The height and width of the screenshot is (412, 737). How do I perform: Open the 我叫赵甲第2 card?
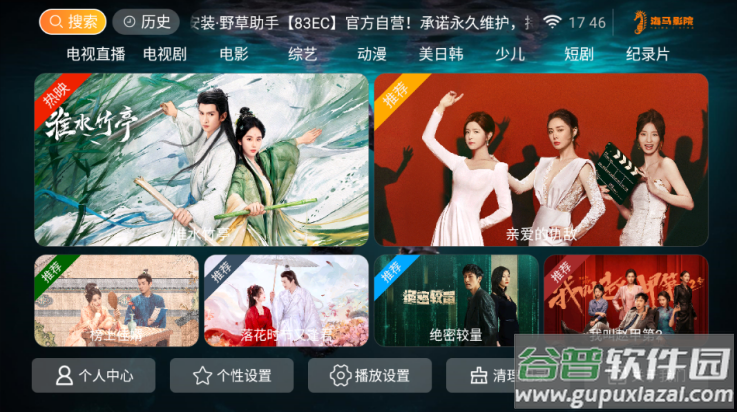coord(625,300)
